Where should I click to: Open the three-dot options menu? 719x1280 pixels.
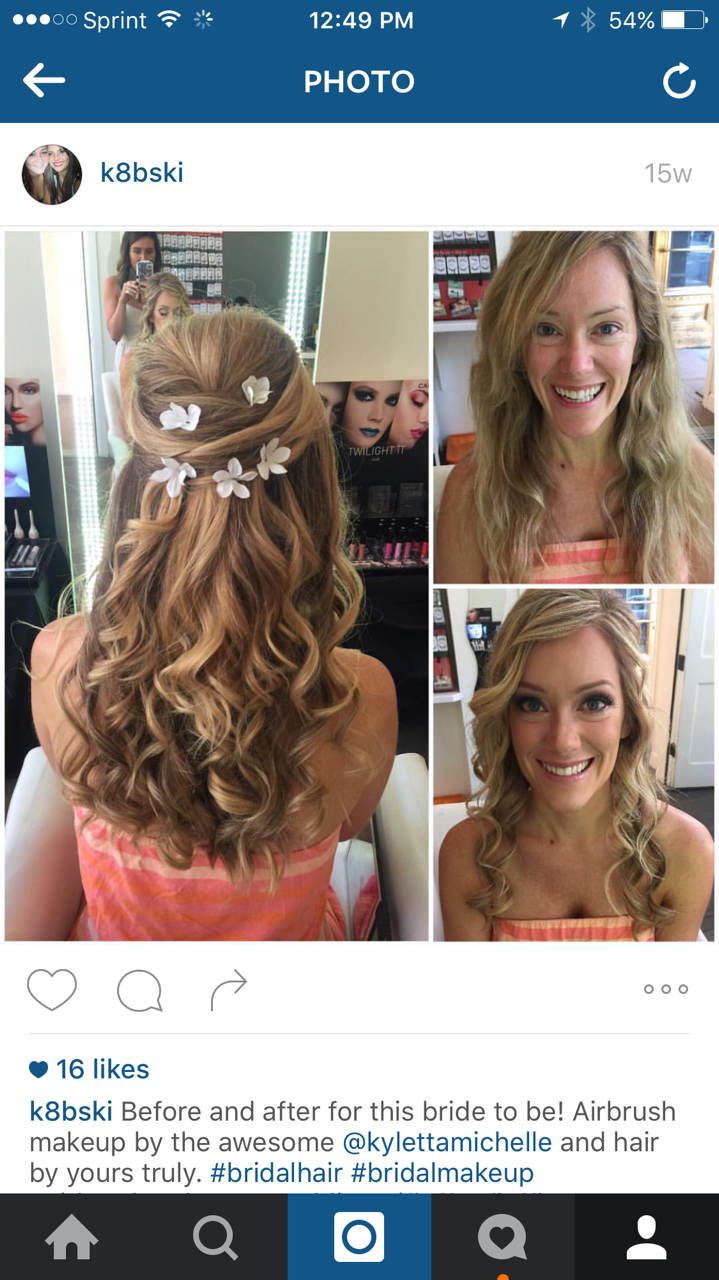point(666,989)
